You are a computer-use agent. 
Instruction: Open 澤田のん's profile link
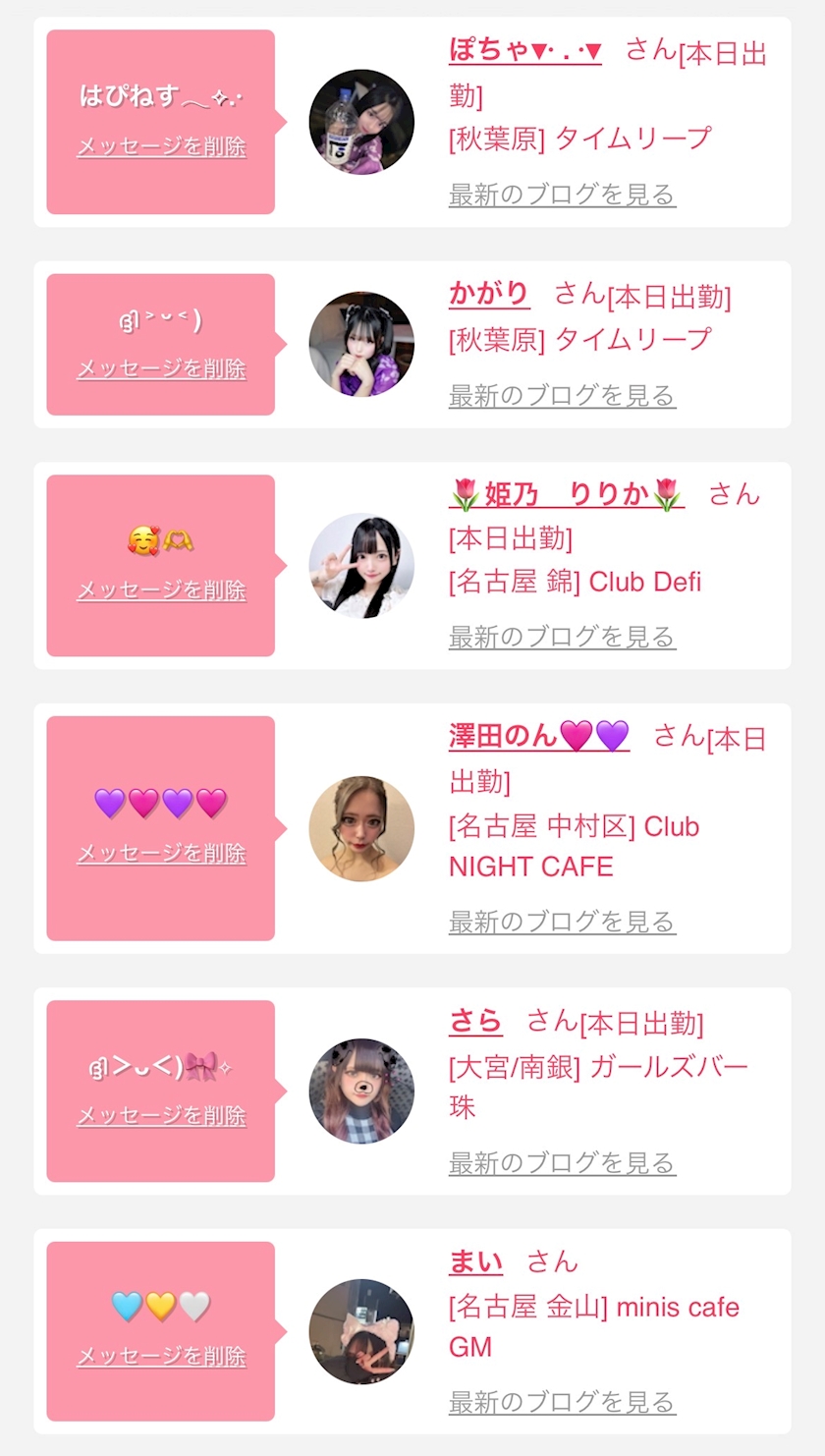pyautogui.click(x=538, y=735)
